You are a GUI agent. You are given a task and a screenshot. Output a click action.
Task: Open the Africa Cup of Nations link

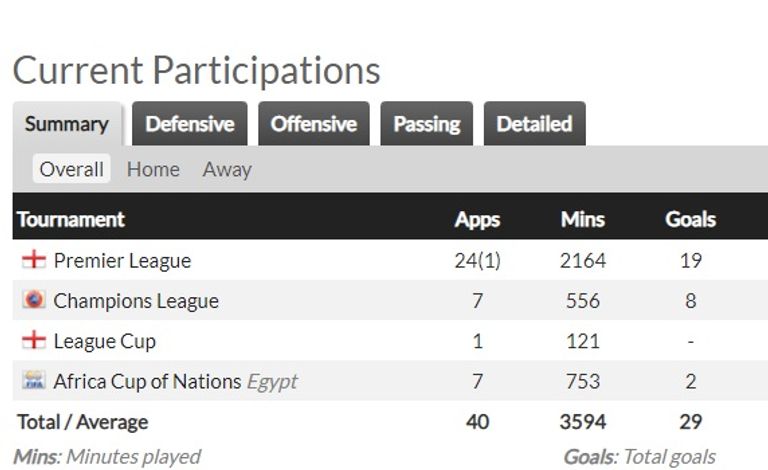147,381
